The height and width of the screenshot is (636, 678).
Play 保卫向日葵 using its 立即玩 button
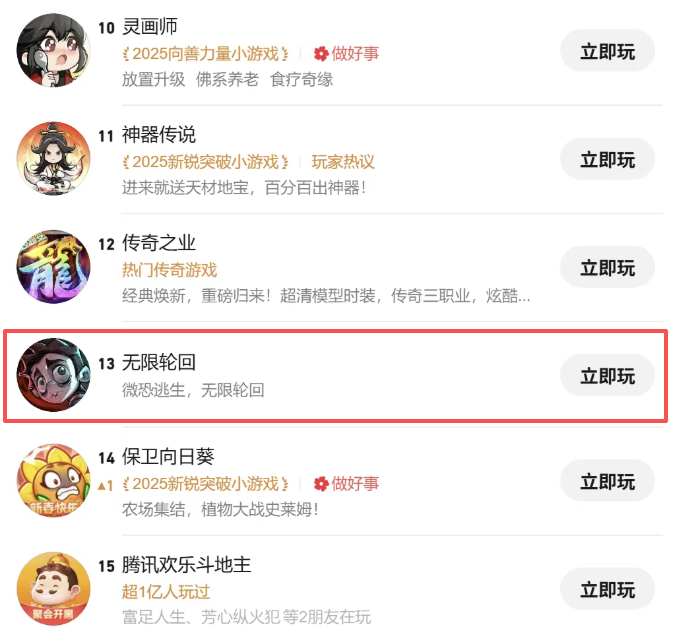click(x=607, y=482)
